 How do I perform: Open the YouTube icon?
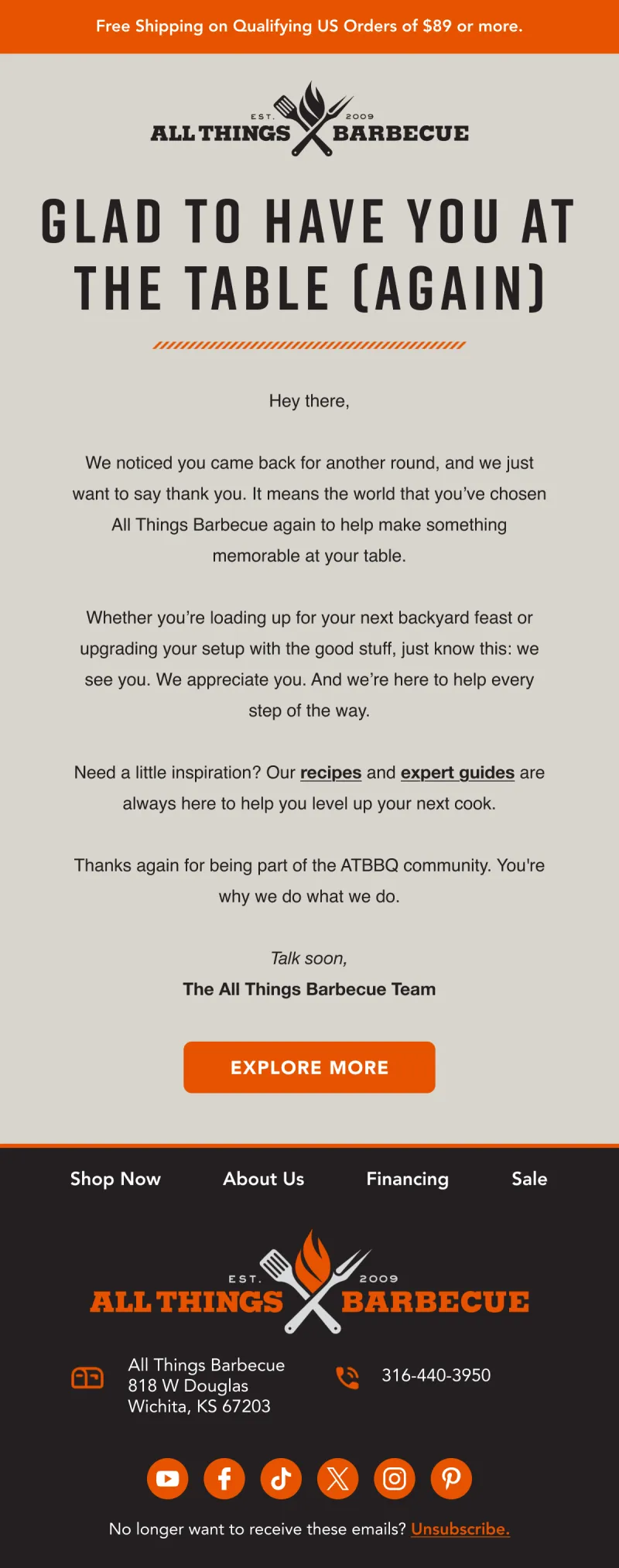click(168, 1479)
